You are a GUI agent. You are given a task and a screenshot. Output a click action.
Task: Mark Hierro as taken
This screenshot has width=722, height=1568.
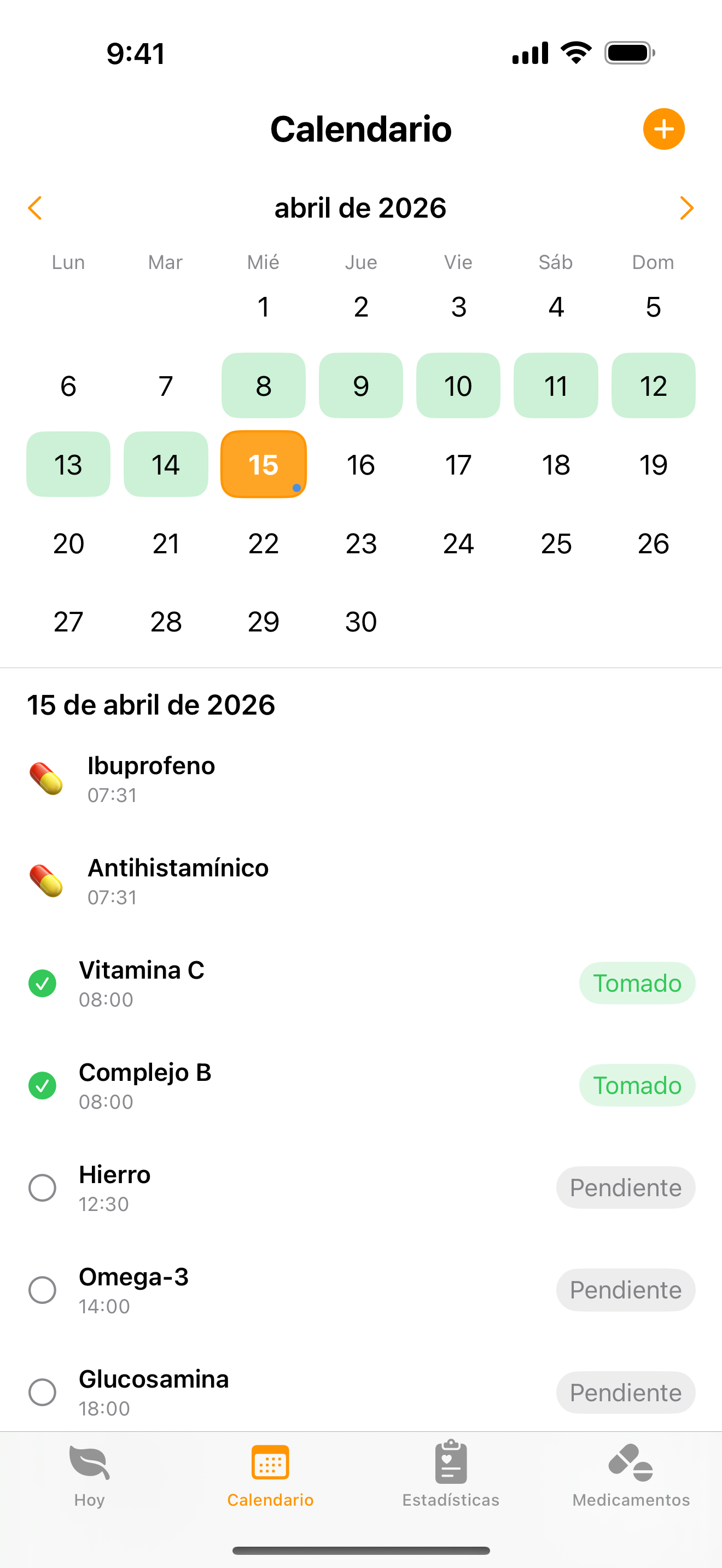tap(42, 1188)
